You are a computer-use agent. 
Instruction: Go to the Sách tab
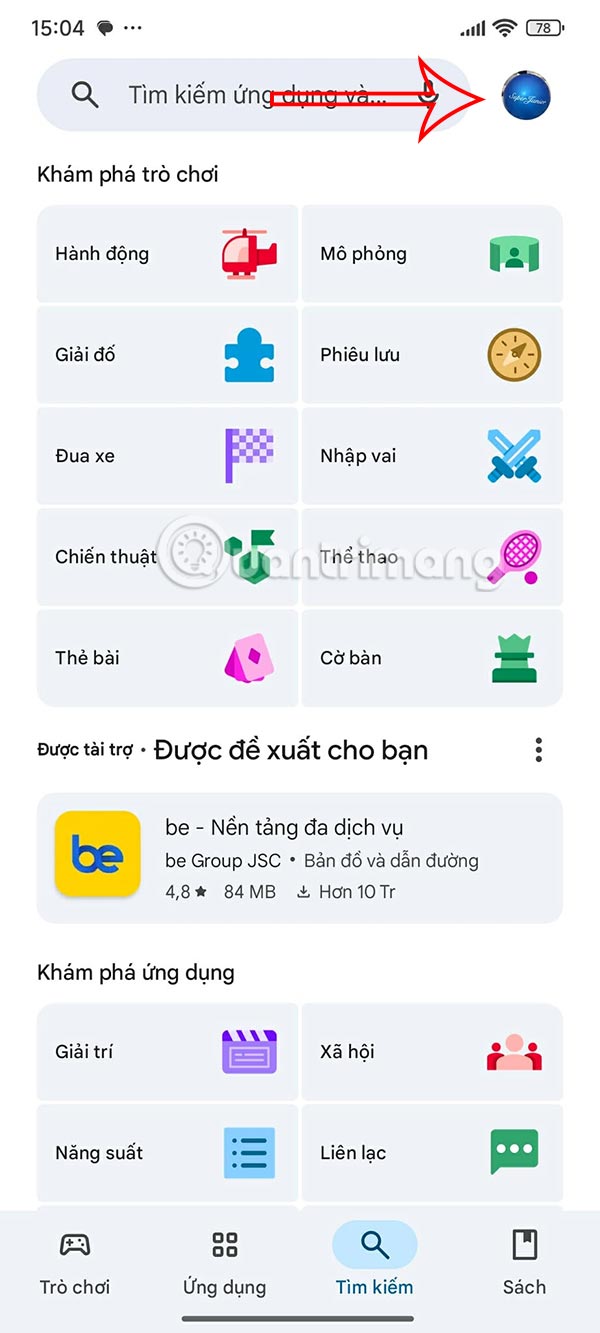point(524,1262)
